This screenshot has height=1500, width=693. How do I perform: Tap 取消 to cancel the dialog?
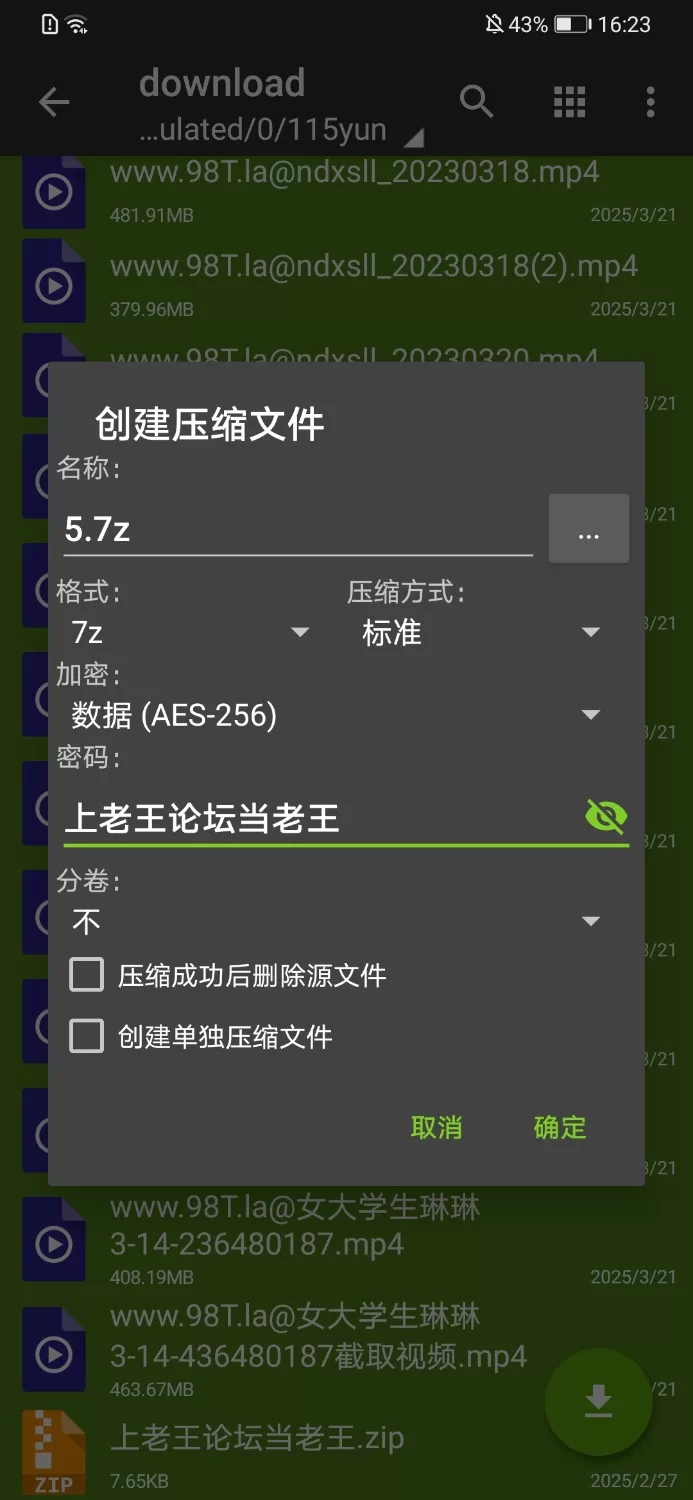coord(437,1127)
